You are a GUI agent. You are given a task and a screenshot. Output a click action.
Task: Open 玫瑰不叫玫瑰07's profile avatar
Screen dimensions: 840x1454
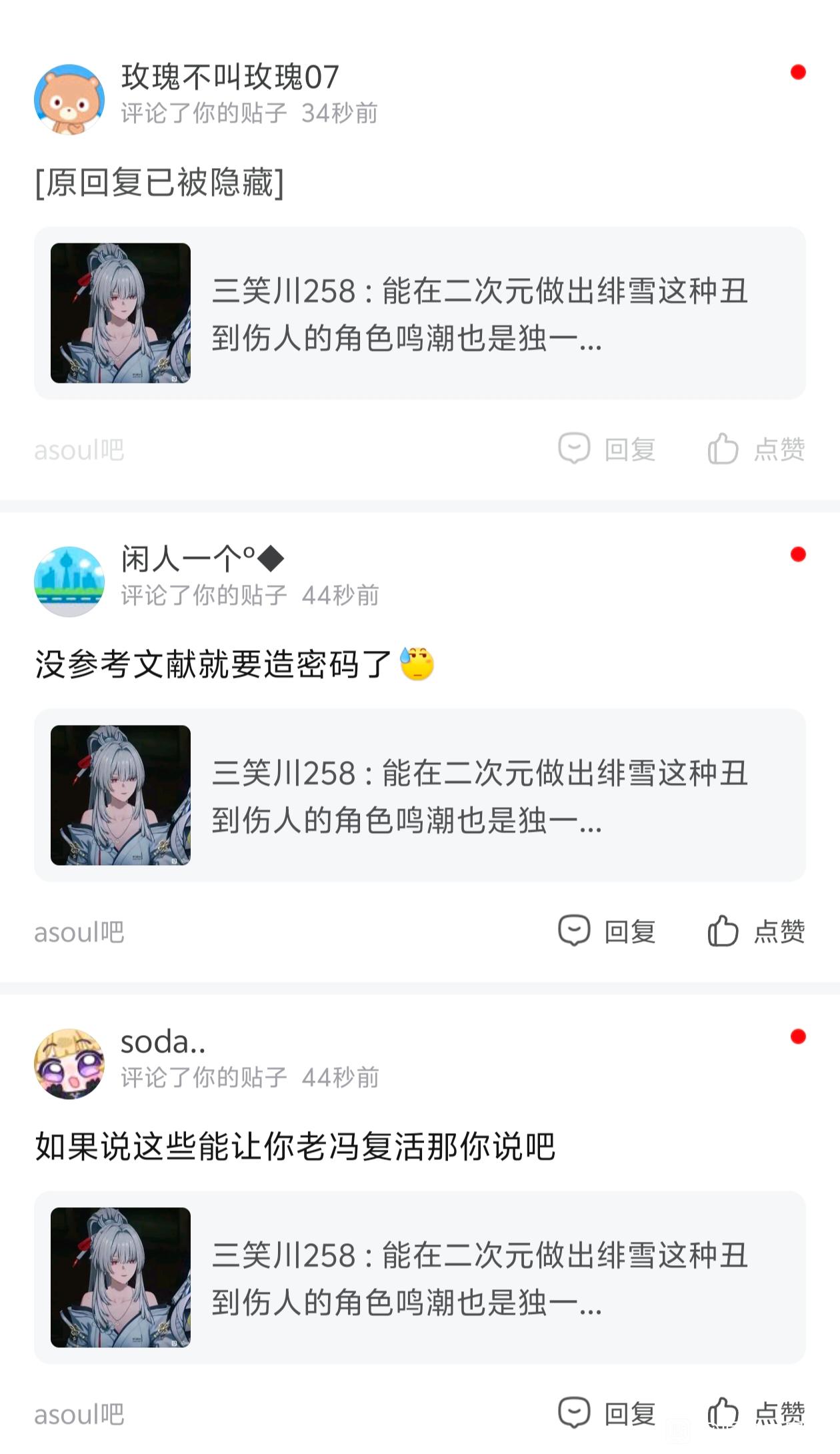point(69,99)
